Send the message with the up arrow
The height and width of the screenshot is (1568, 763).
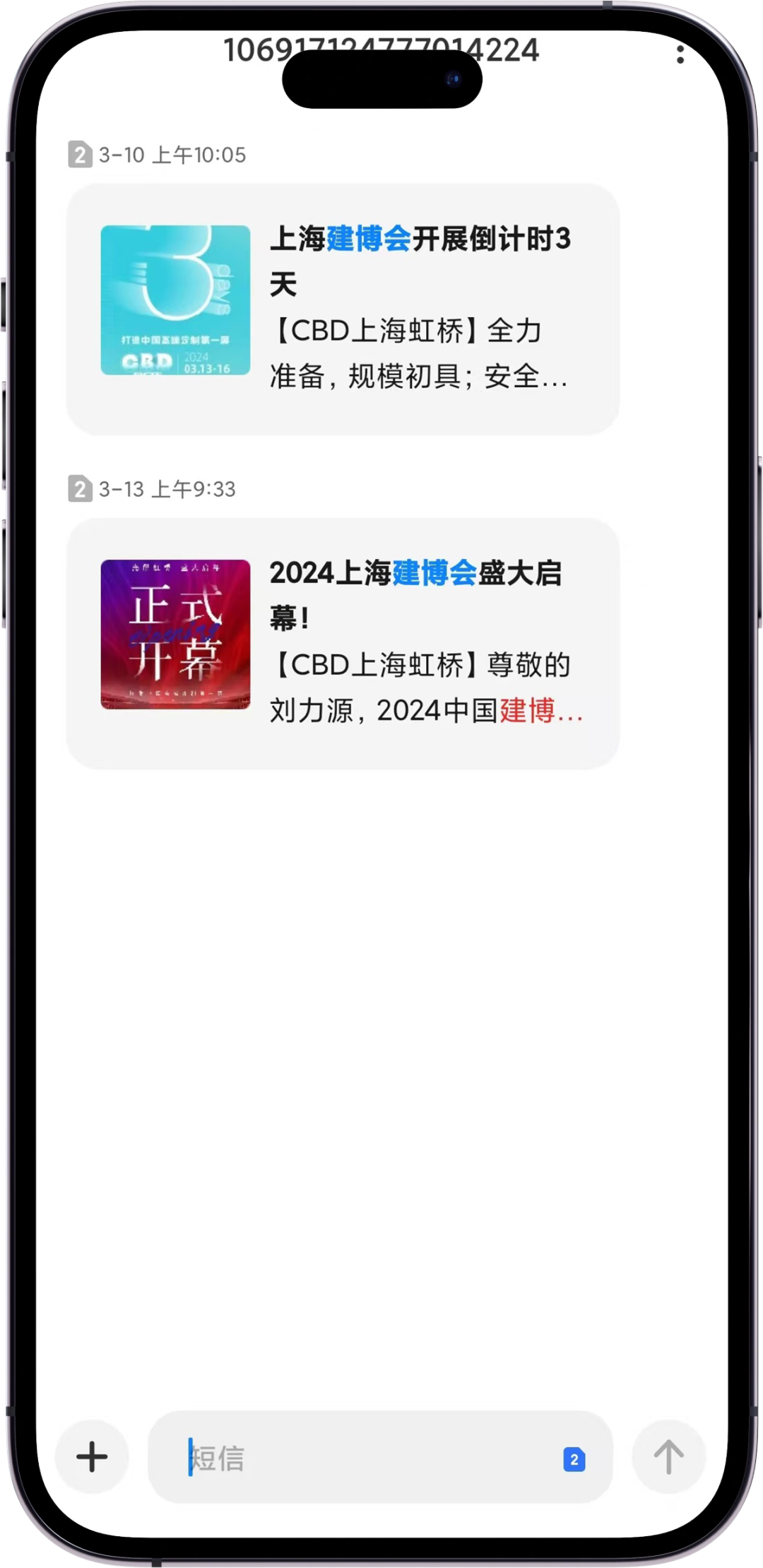point(668,1458)
